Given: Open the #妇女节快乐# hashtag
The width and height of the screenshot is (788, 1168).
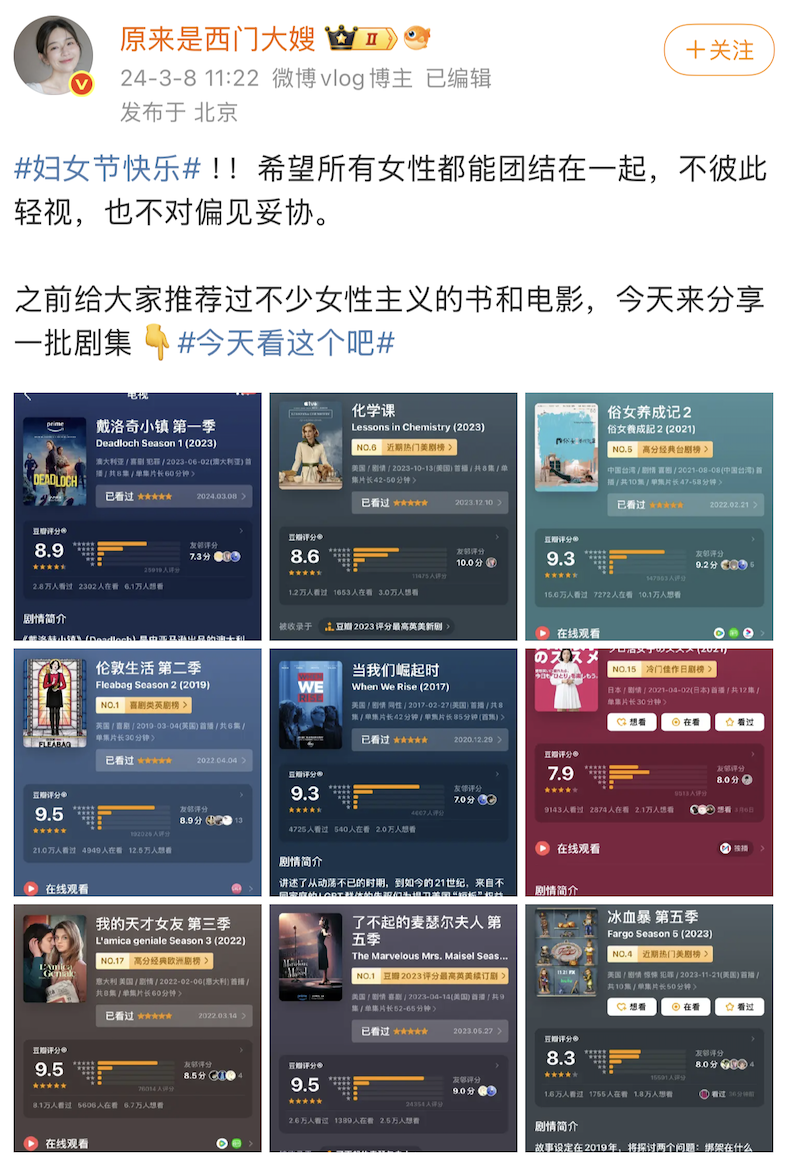Looking at the screenshot, I should point(109,168).
